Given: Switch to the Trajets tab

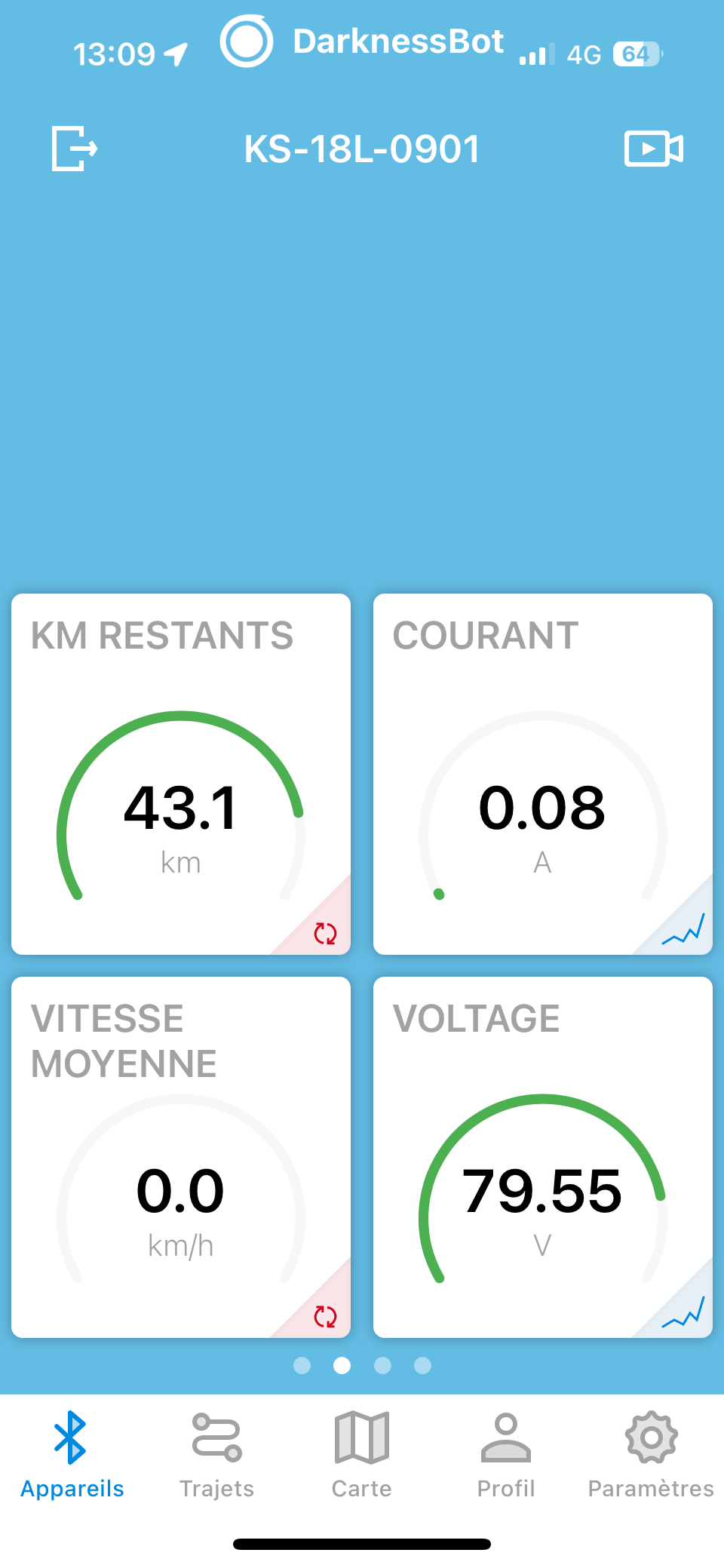Looking at the screenshot, I should (217, 1456).
